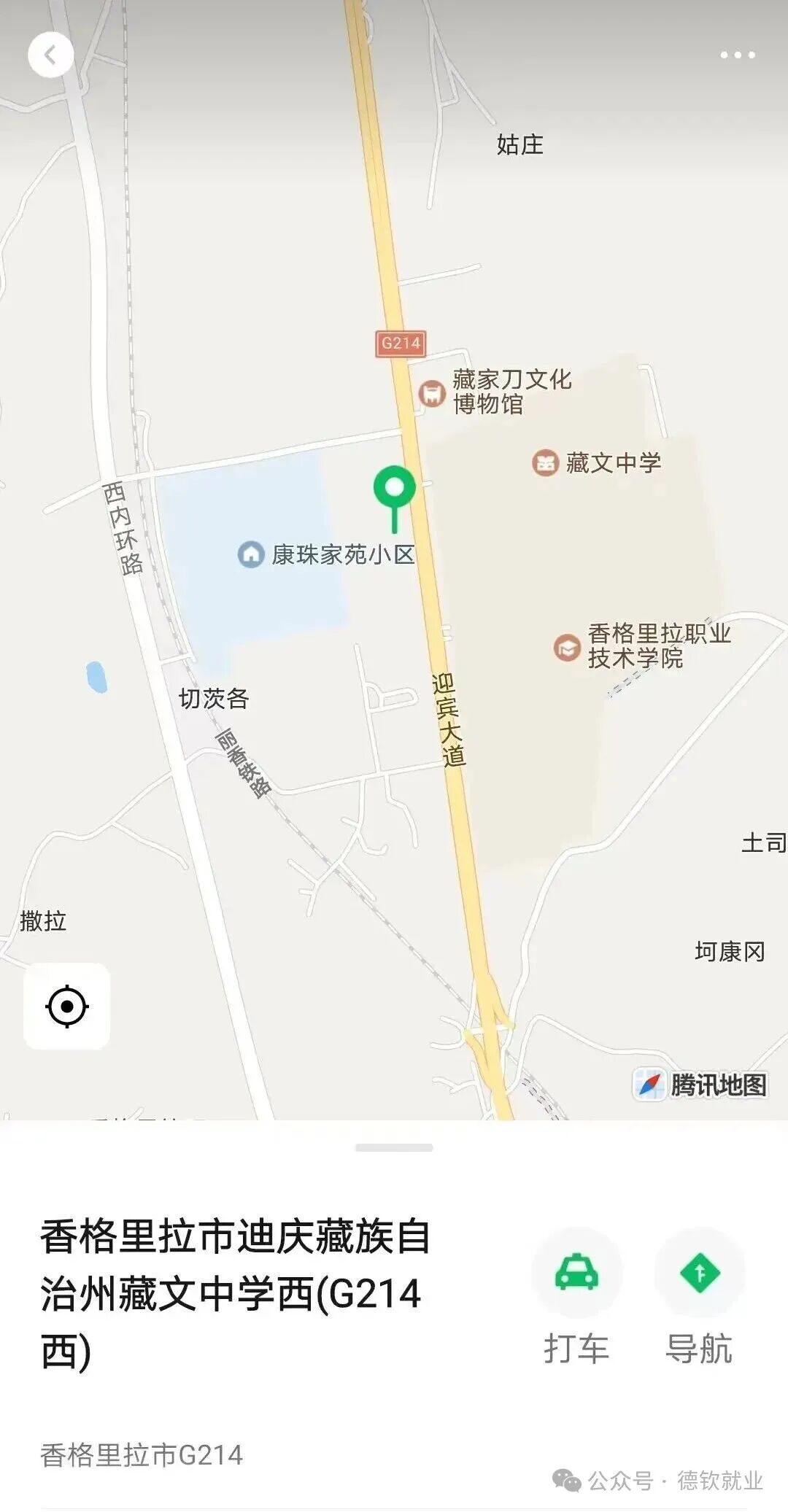Viewport: 788px width, 1512px height.
Task: Recenter map on my current location
Action: pyautogui.click(x=67, y=1006)
